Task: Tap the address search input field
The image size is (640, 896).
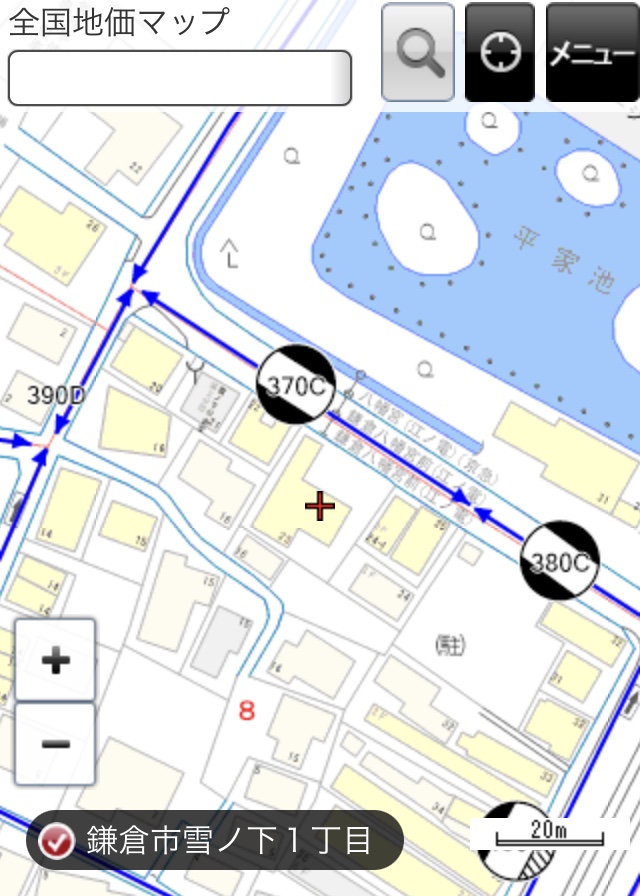Action: (180, 78)
